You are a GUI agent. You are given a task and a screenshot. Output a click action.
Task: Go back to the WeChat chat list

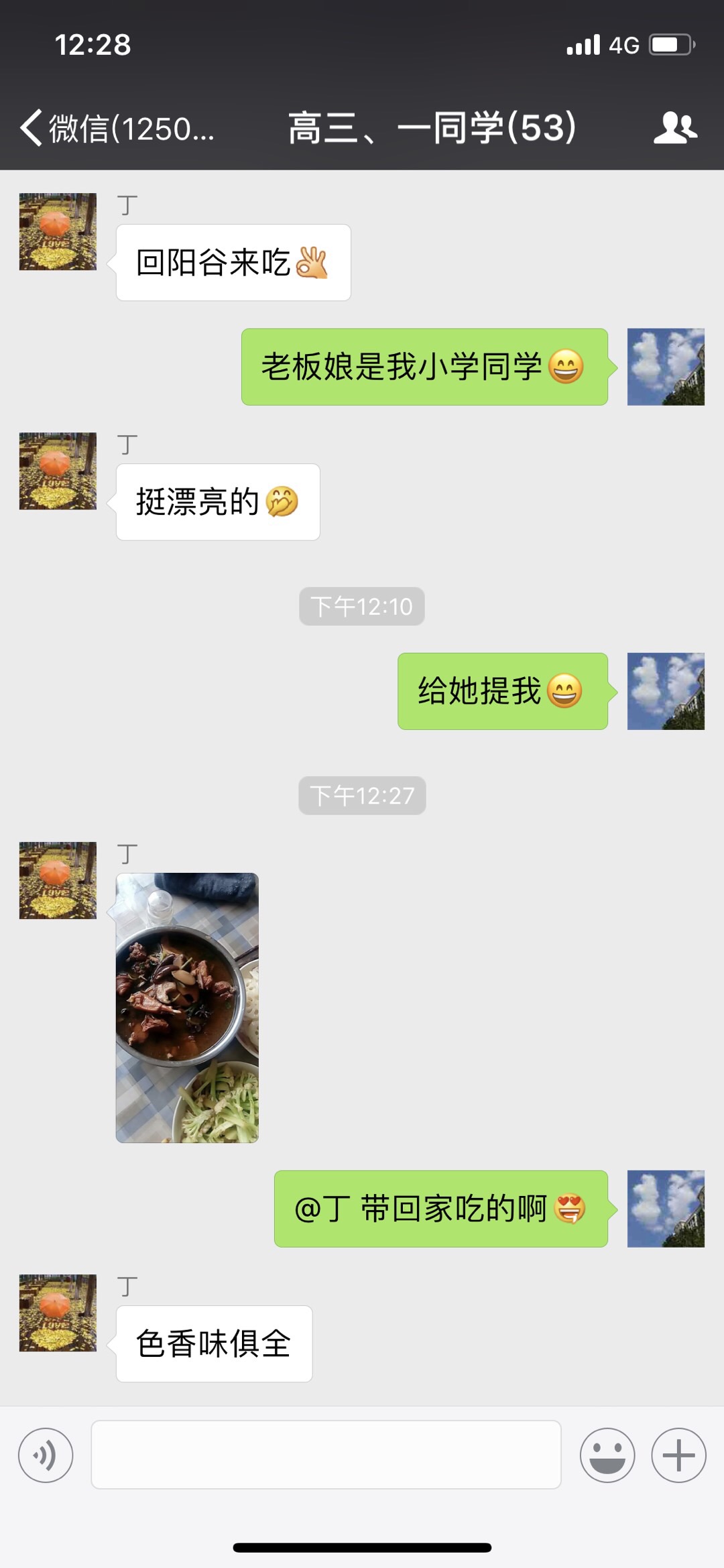coord(114,128)
